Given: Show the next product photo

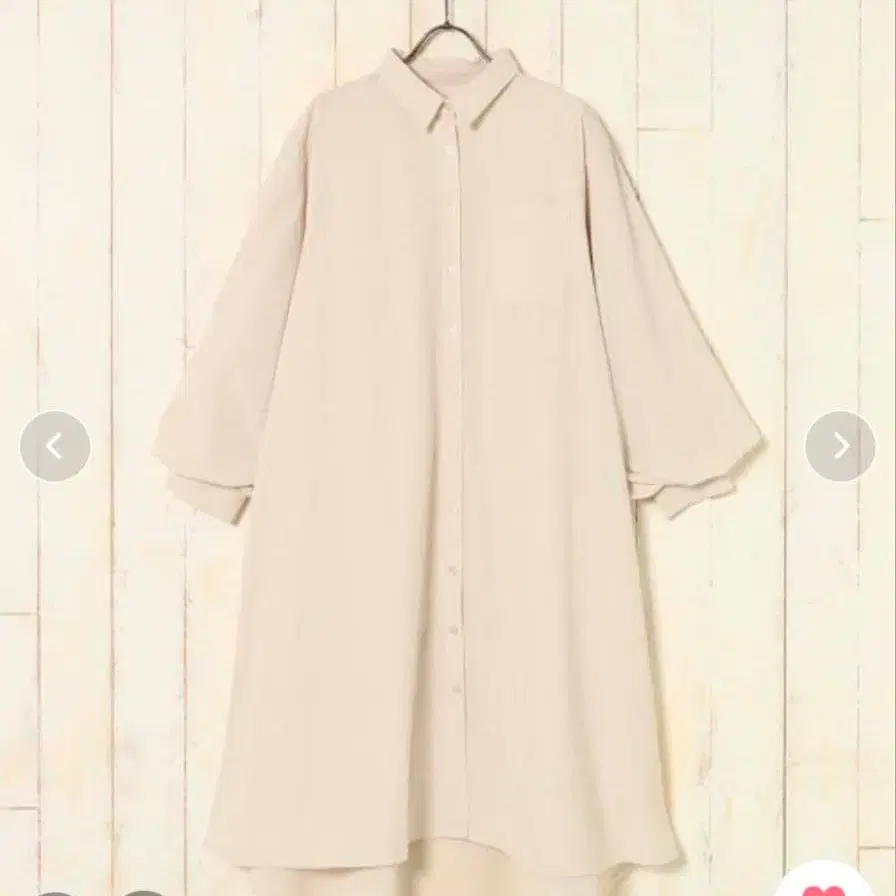Looking at the screenshot, I should [840, 446].
